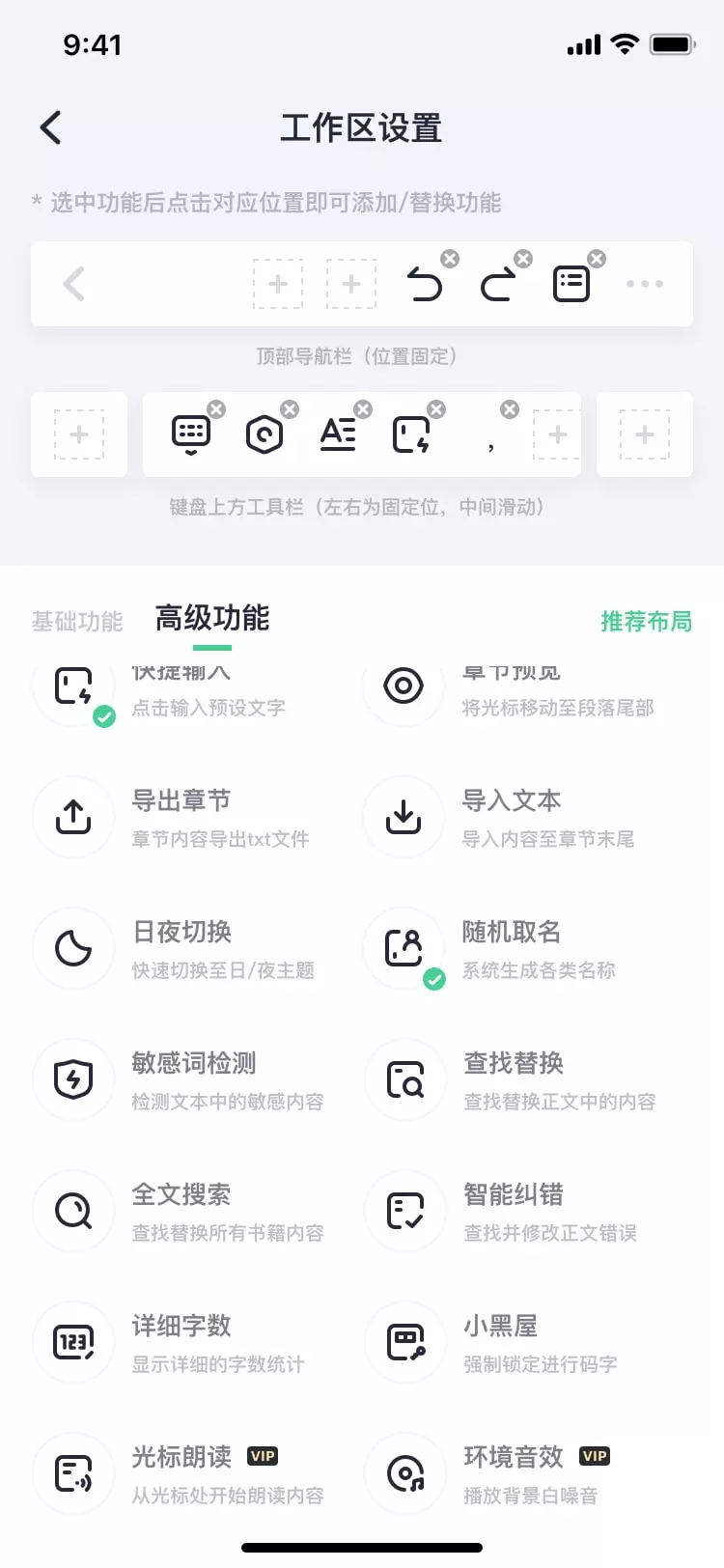Go back from 工作区设置
This screenshot has width=724, height=1568.
pos(51,127)
